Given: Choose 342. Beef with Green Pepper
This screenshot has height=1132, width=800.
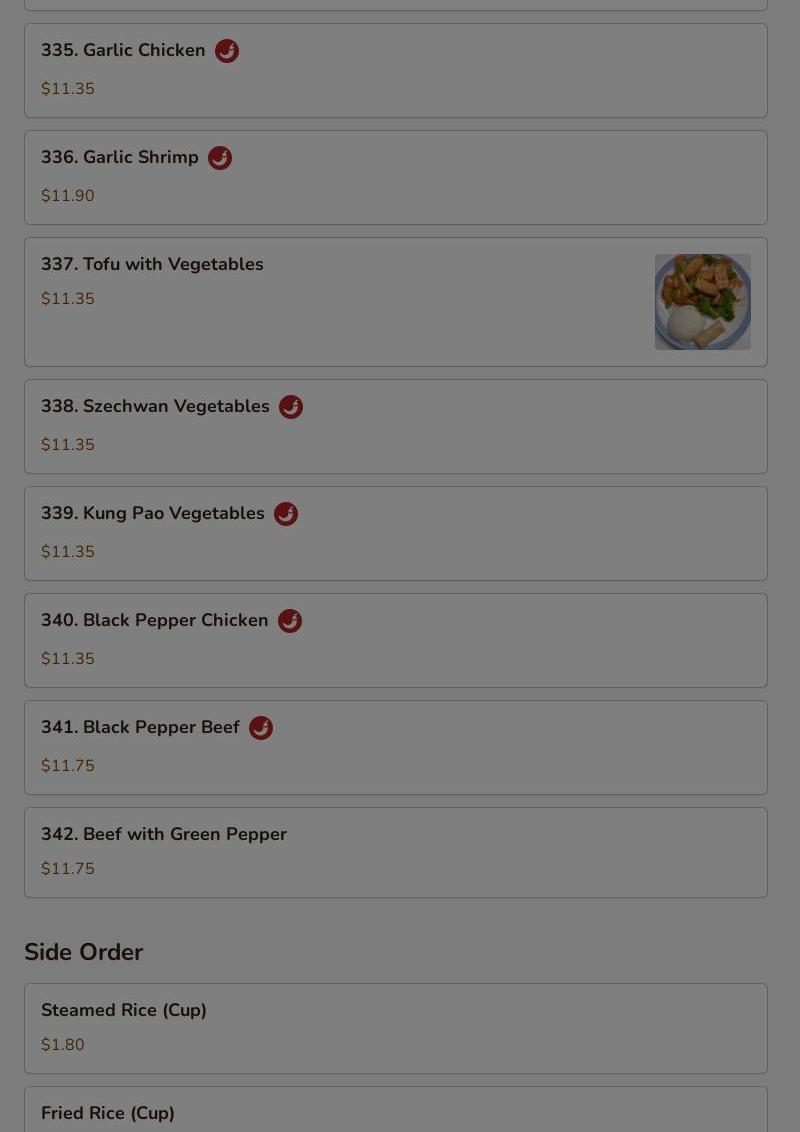Looking at the screenshot, I should (395, 852).
